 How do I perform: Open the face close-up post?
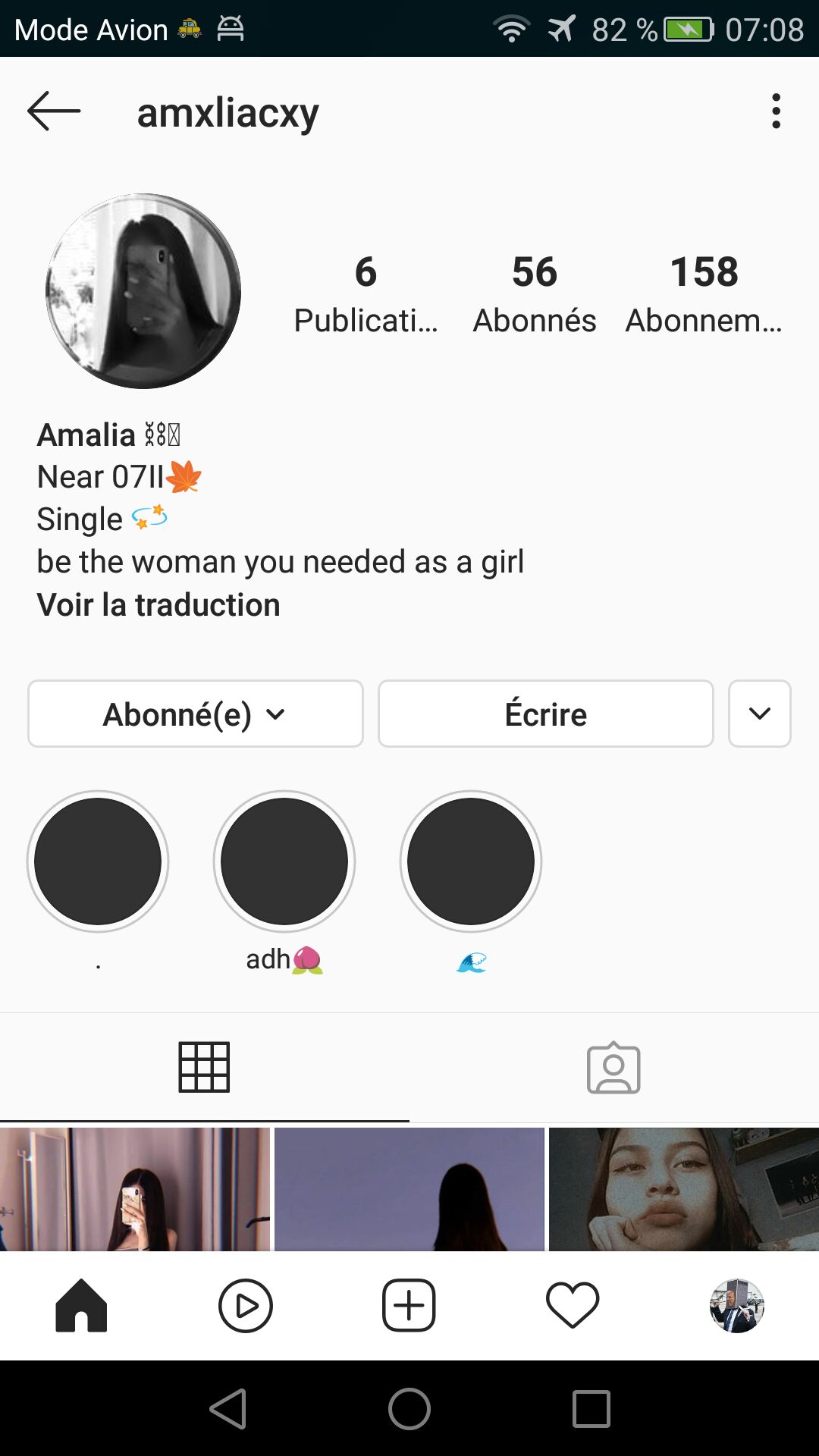684,1189
